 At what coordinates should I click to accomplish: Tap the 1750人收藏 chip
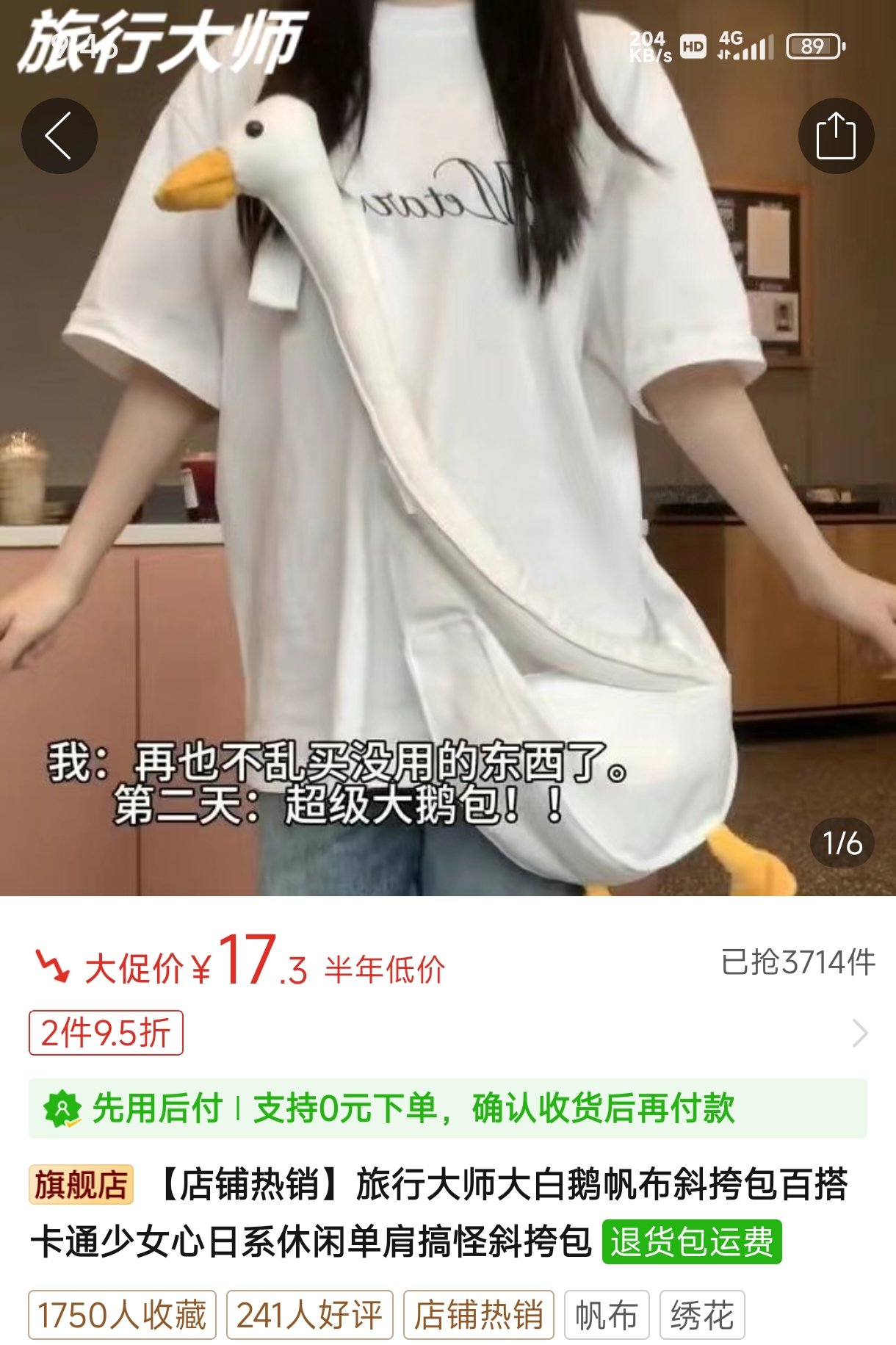[x=122, y=1314]
